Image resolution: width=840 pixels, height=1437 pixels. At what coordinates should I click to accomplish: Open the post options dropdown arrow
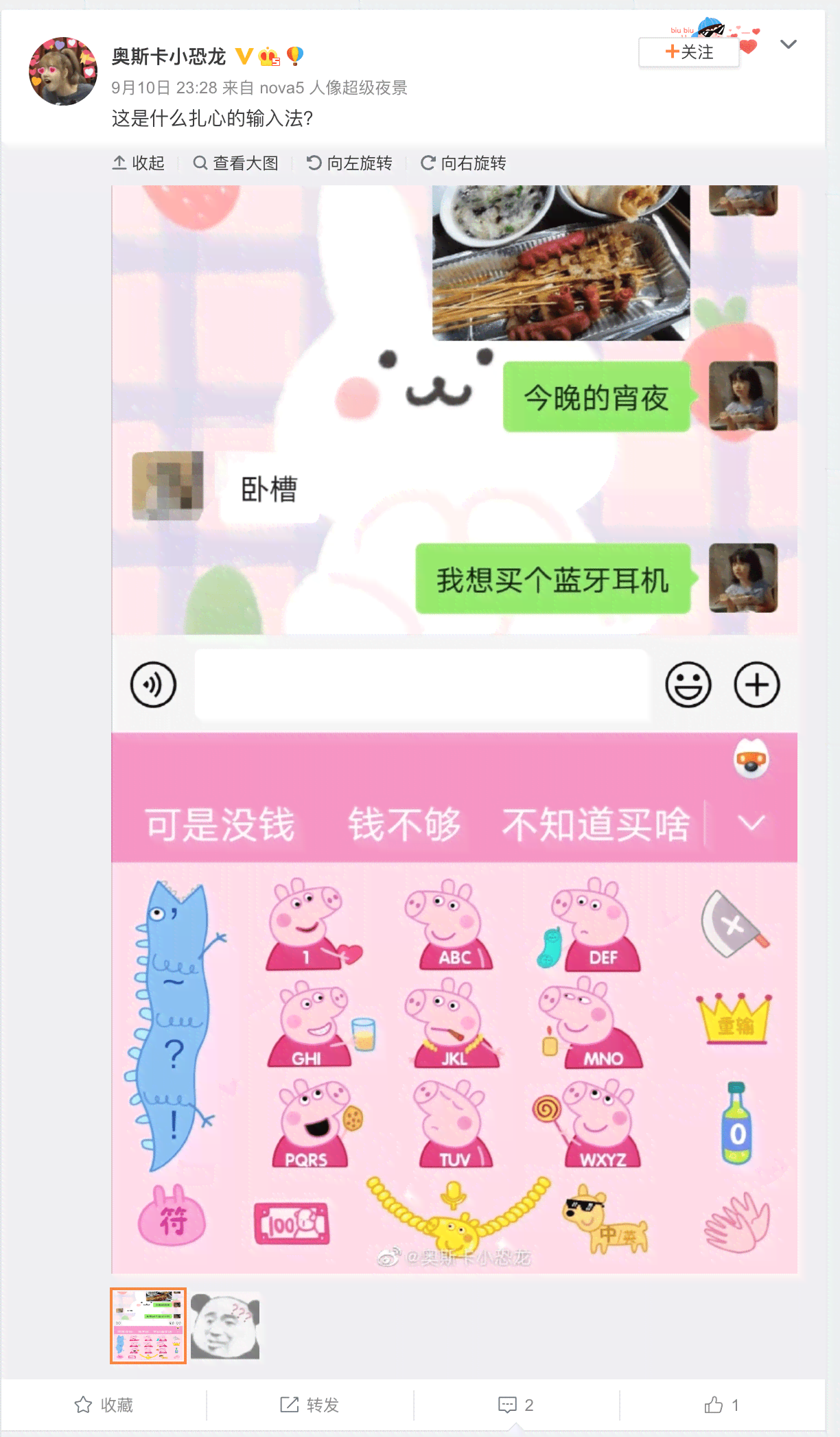[789, 45]
